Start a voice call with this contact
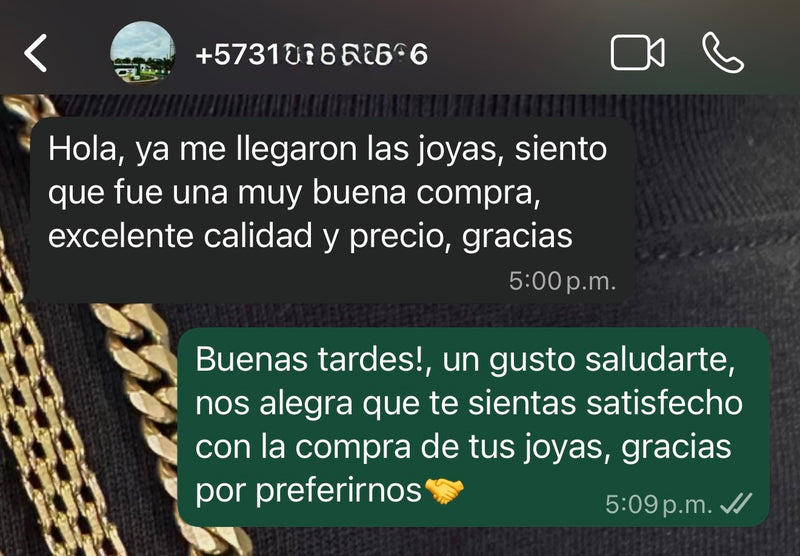 tap(722, 53)
